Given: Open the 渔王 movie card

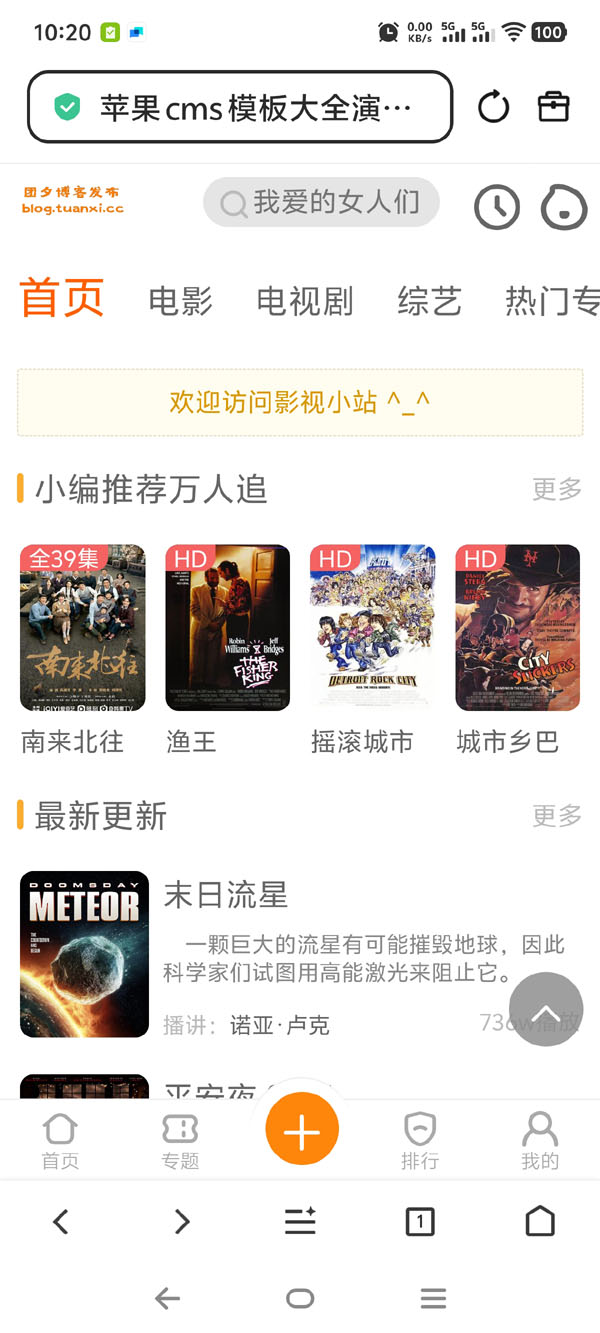Looking at the screenshot, I should [x=228, y=650].
